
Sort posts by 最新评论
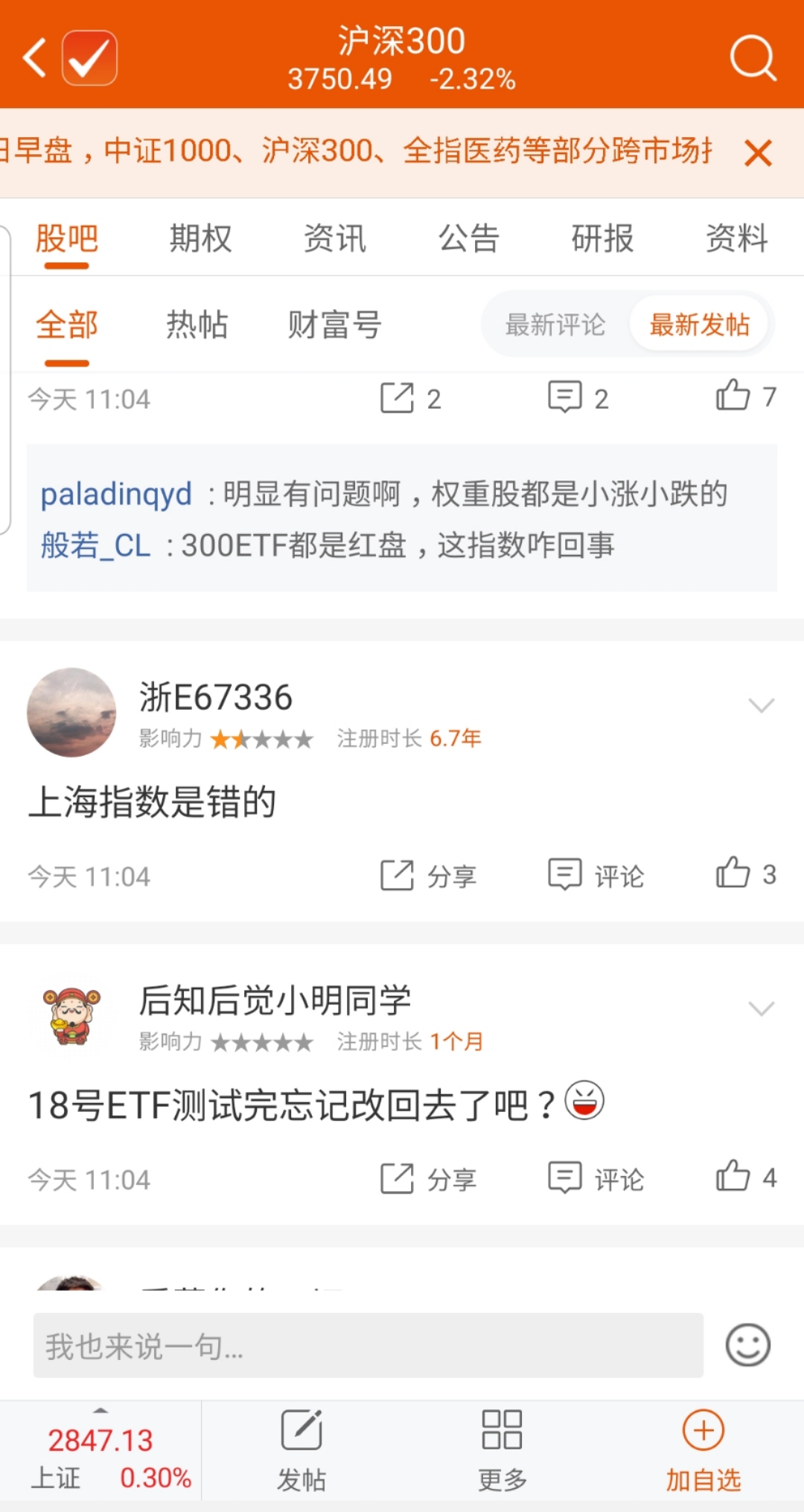[555, 325]
